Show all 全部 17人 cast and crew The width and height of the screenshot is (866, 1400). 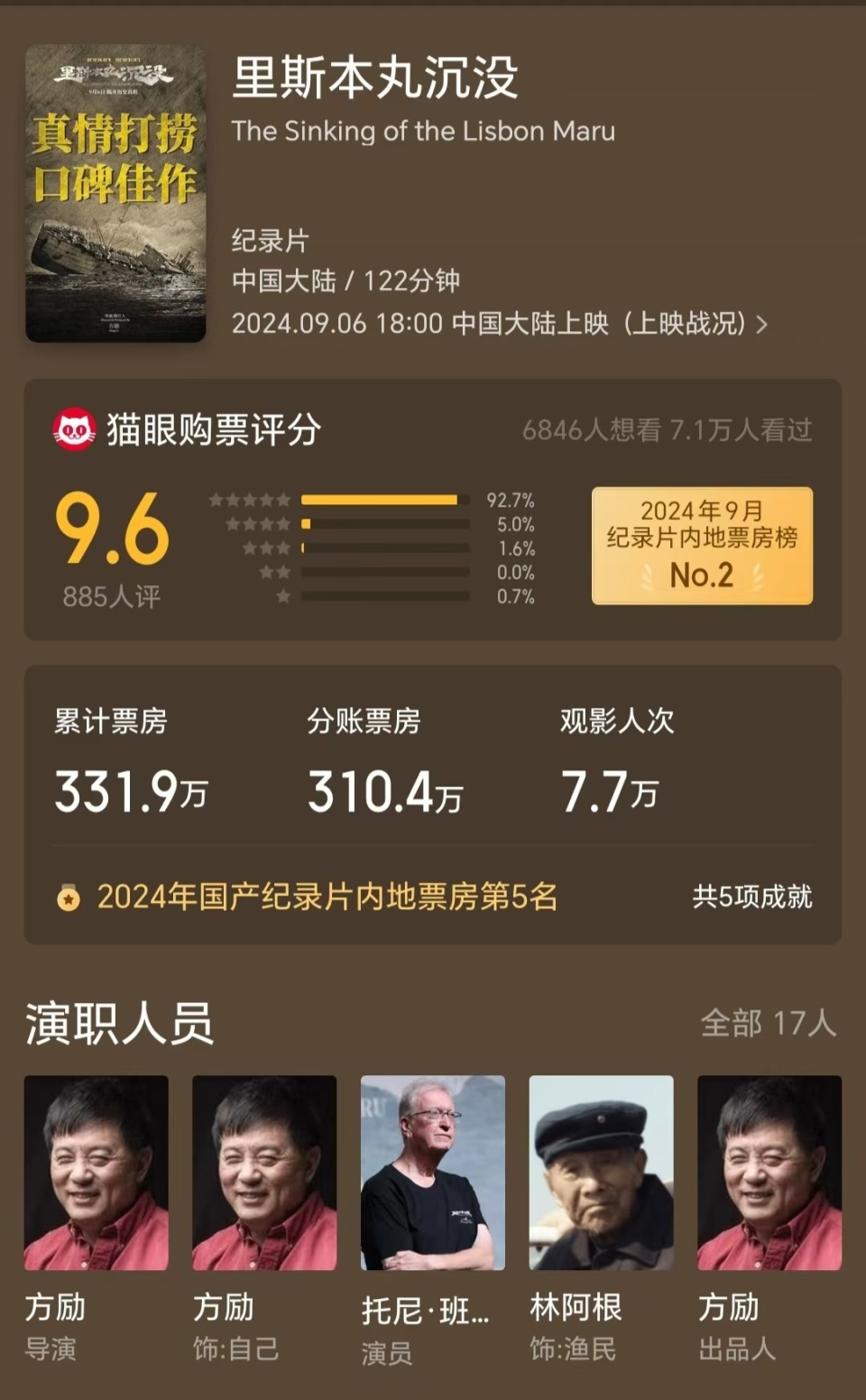click(x=769, y=1024)
